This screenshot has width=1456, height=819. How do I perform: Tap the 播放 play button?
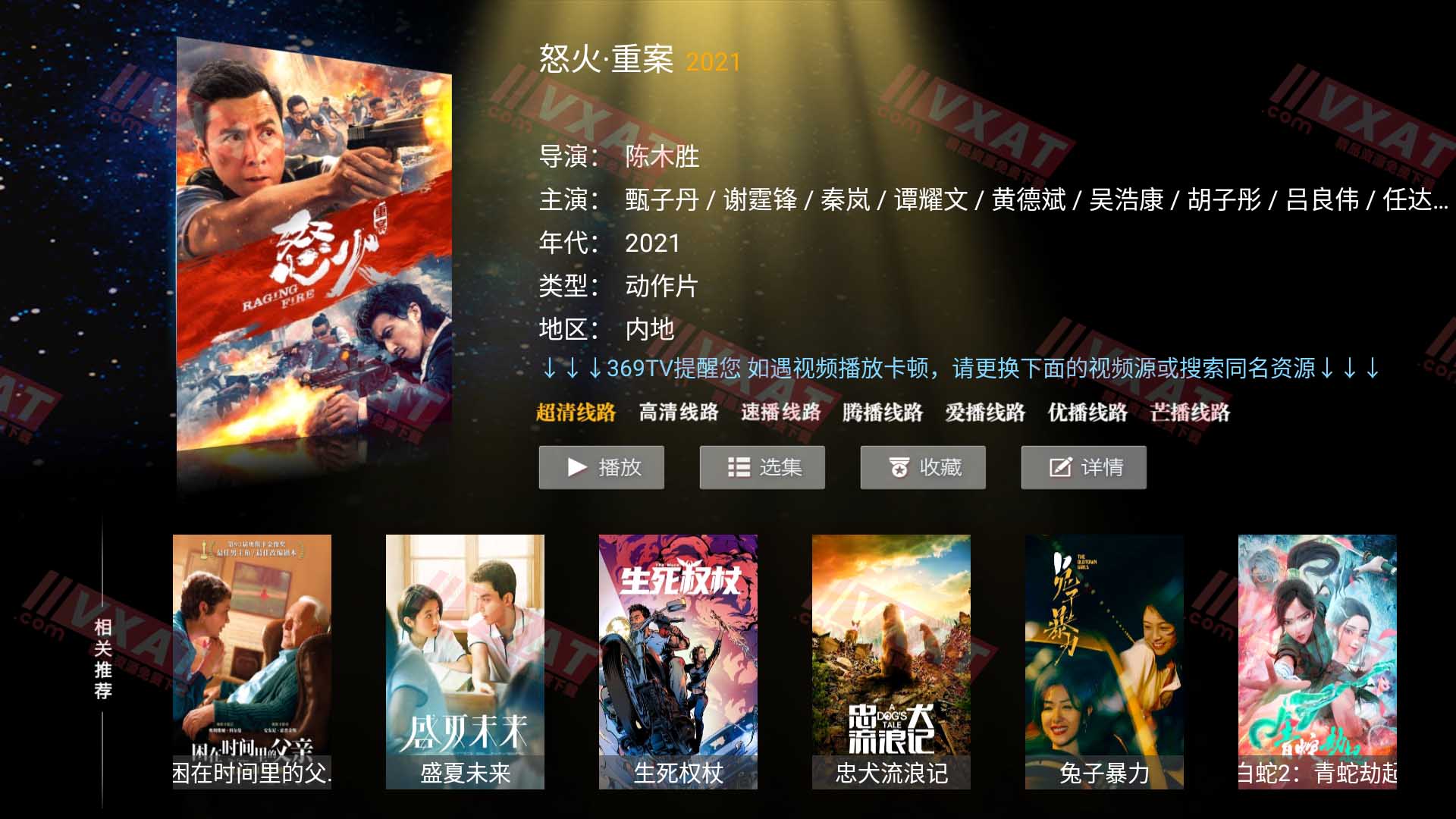click(x=601, y=467)
